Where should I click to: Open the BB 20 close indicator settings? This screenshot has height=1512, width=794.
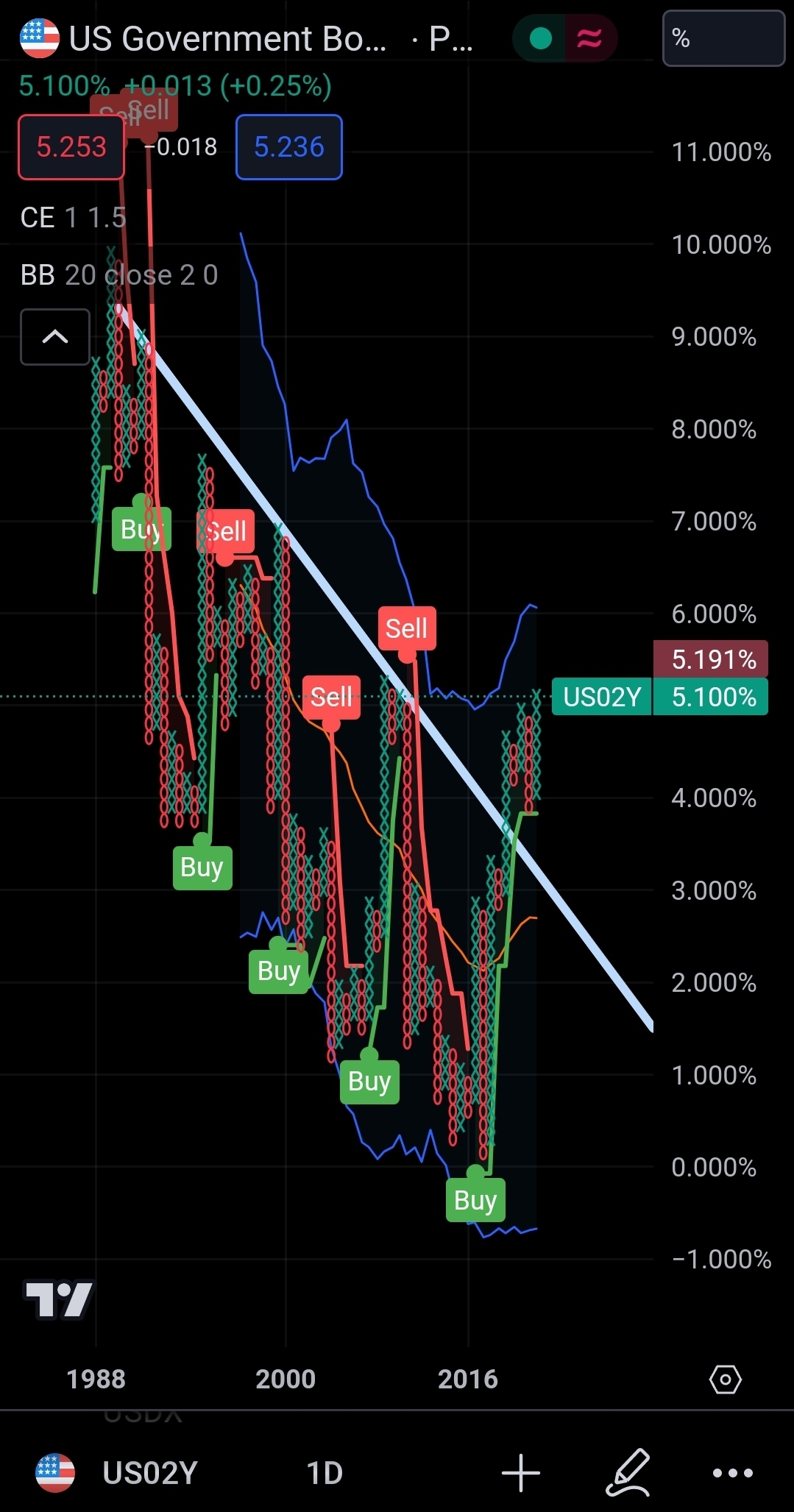(118, 275)
